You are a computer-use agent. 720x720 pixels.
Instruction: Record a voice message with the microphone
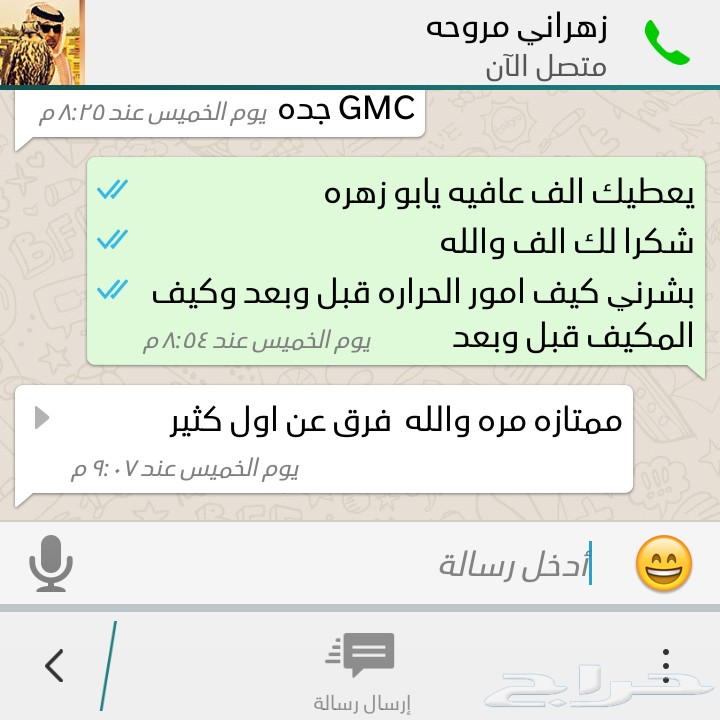pyautogui.click(x=51, y=563)
